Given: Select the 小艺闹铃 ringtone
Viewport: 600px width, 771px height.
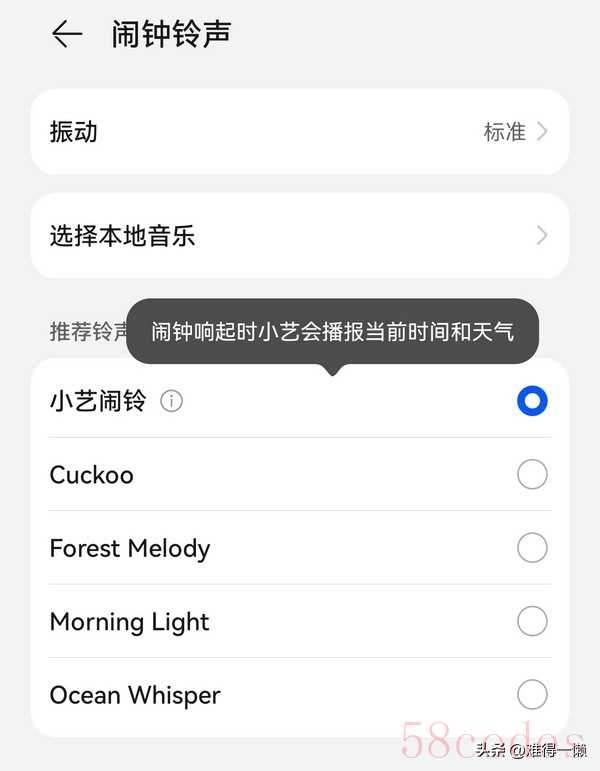Looking at the screenshot, I should coord(532,401).
